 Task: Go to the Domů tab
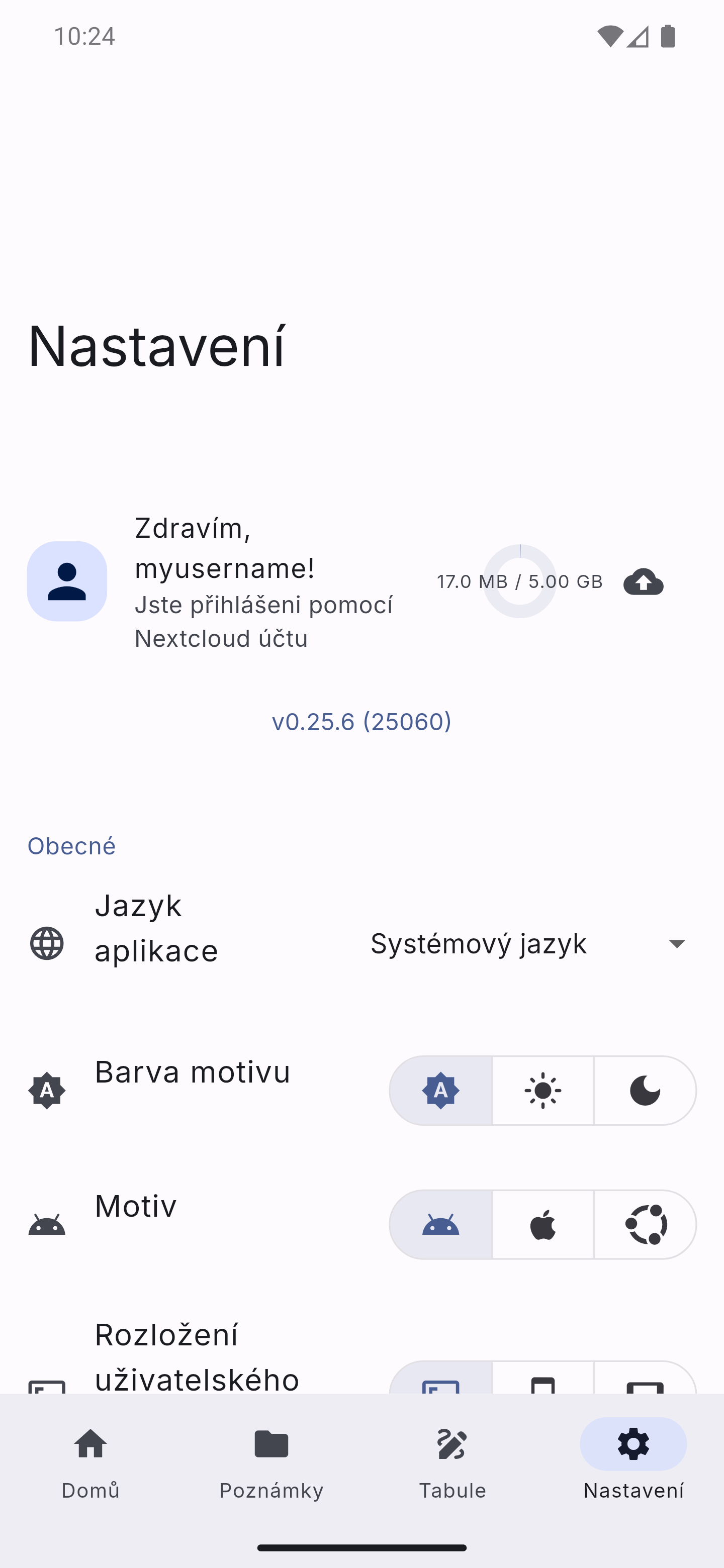pyautogui.click(x=90, y=1462)
